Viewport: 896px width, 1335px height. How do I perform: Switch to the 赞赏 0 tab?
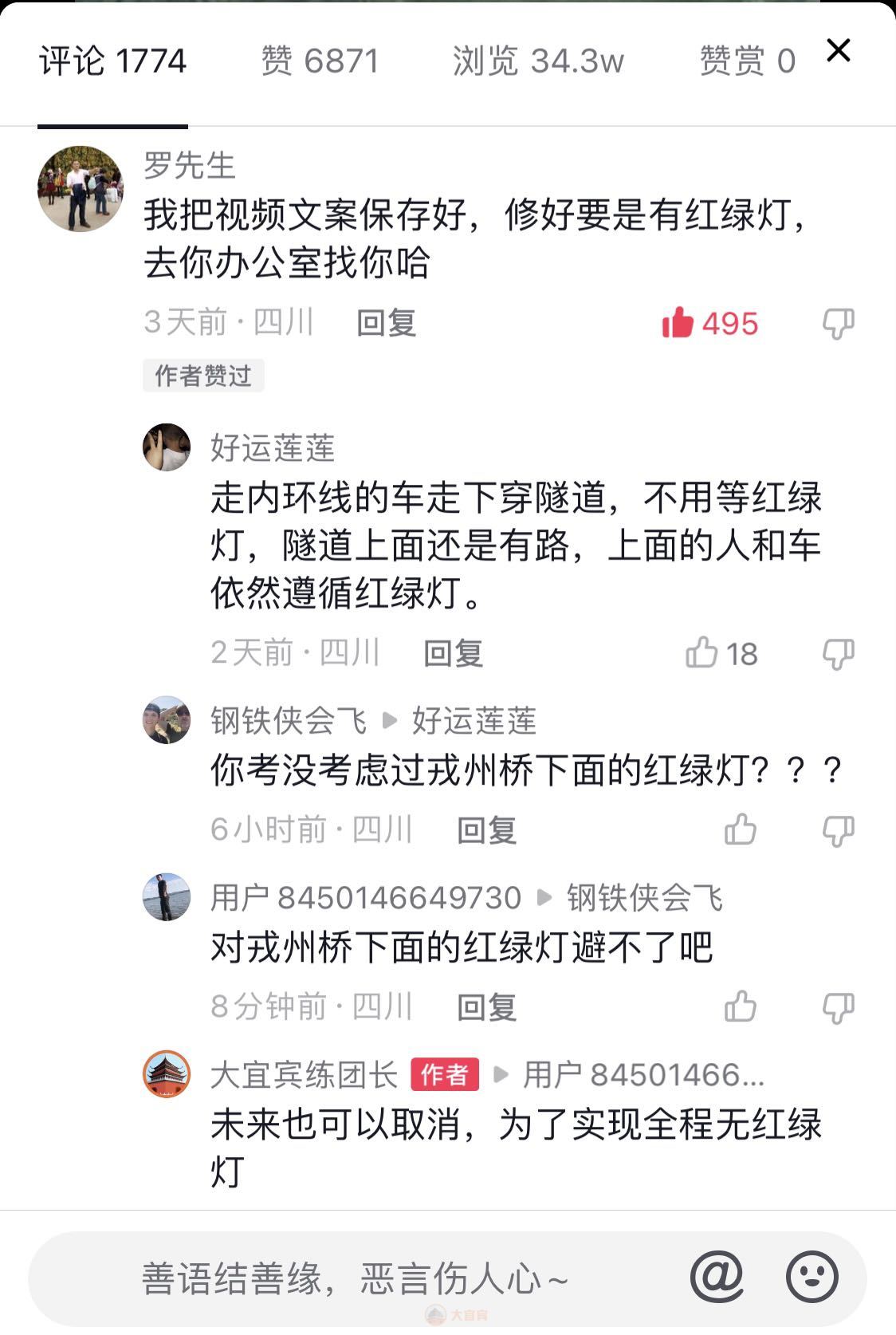pyautogui.click(x=747, y=61)
